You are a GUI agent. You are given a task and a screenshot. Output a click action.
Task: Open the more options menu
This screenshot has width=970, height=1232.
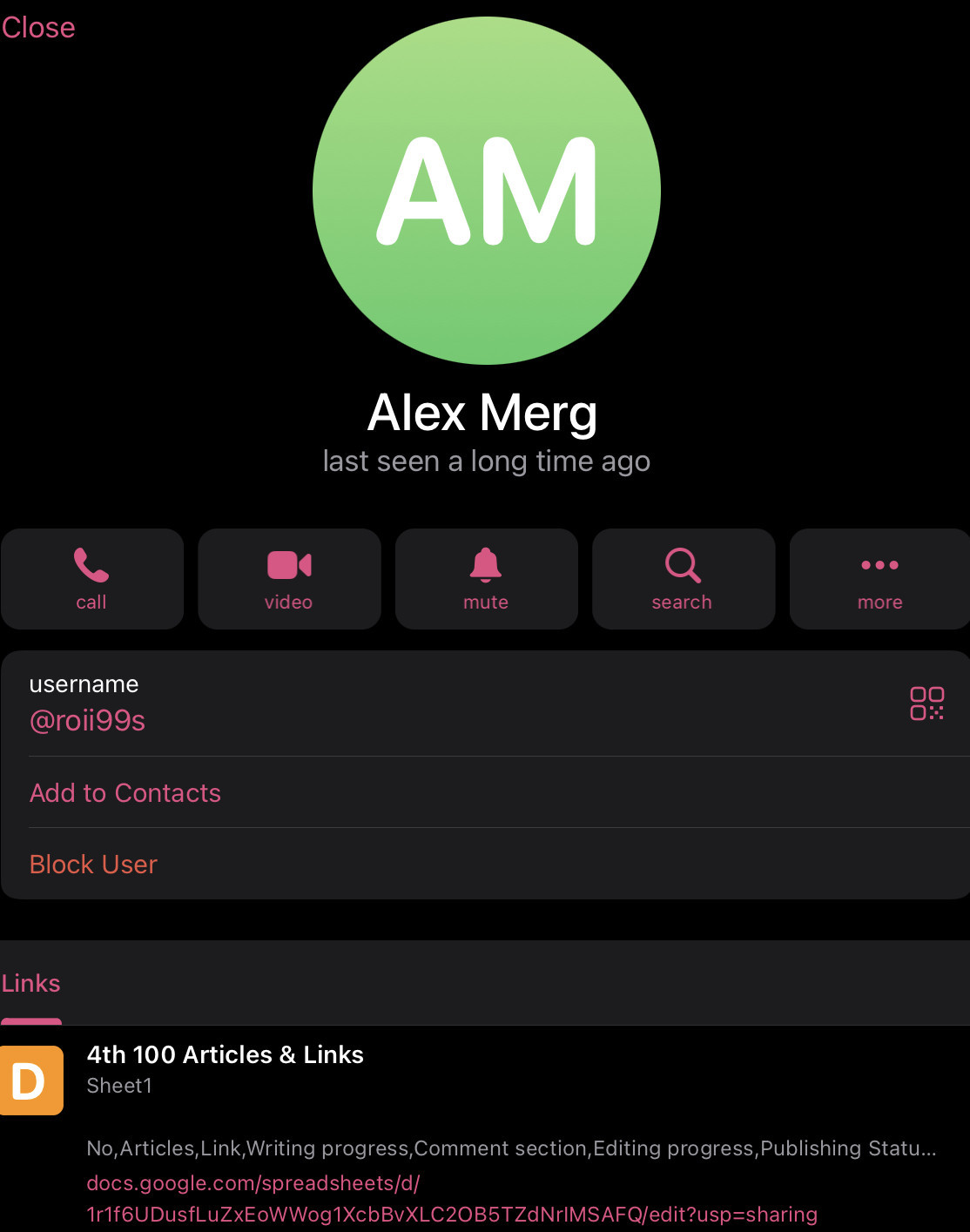click(879, 579)
